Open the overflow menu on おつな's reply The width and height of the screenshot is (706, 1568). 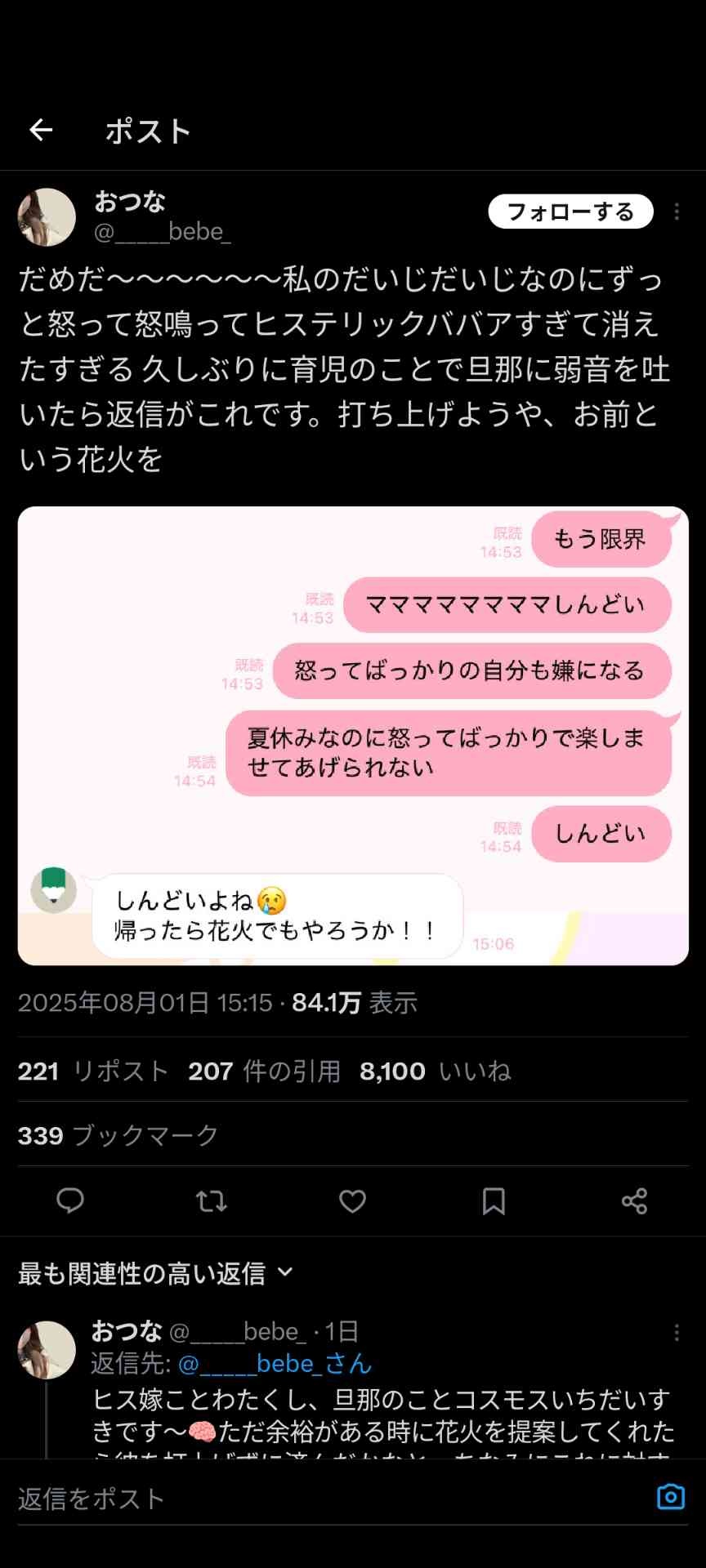click(x=677, y=1332)
